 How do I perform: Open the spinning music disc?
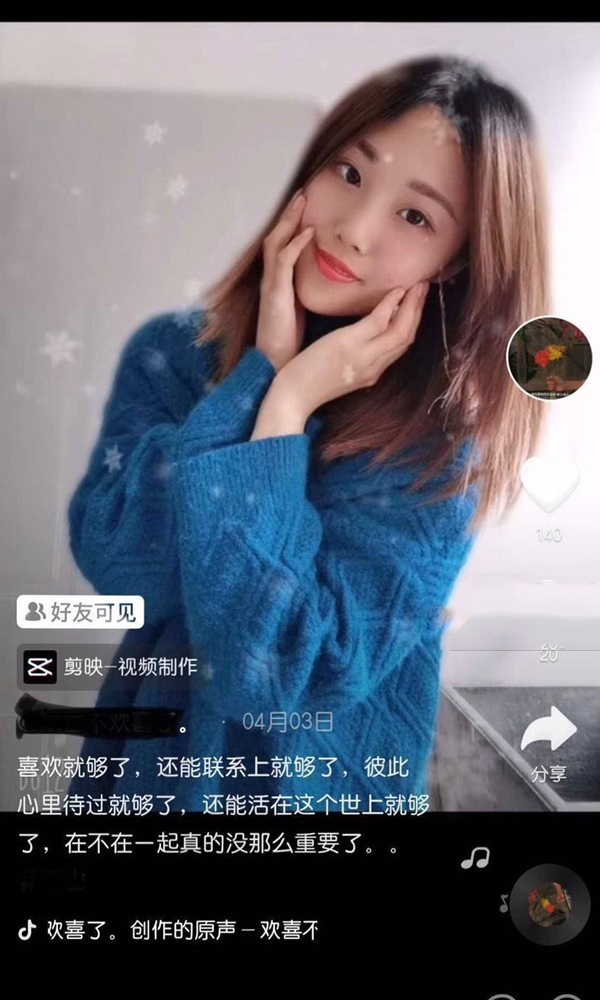pyautogui.click(x=549, y=903)
